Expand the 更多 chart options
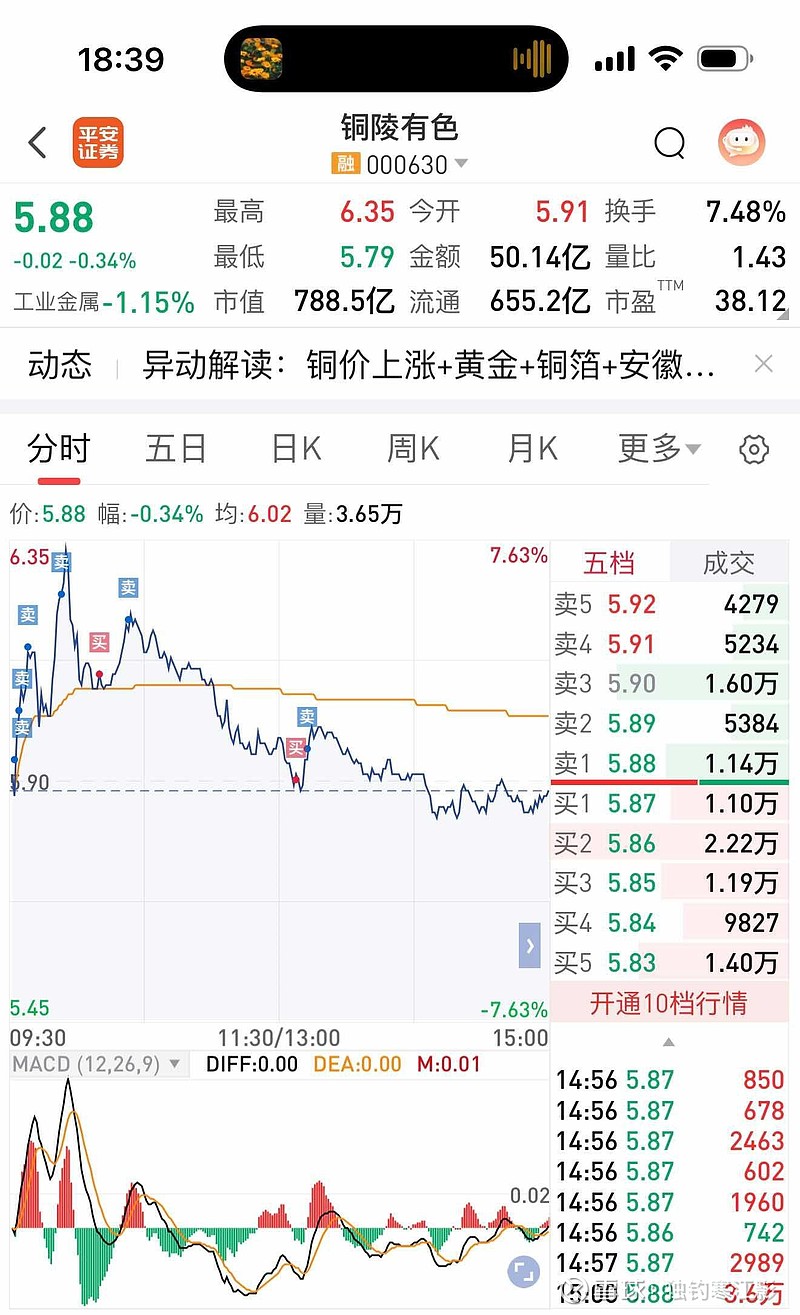The width and height of the screenshot is (800, 1315). point(659,449)
